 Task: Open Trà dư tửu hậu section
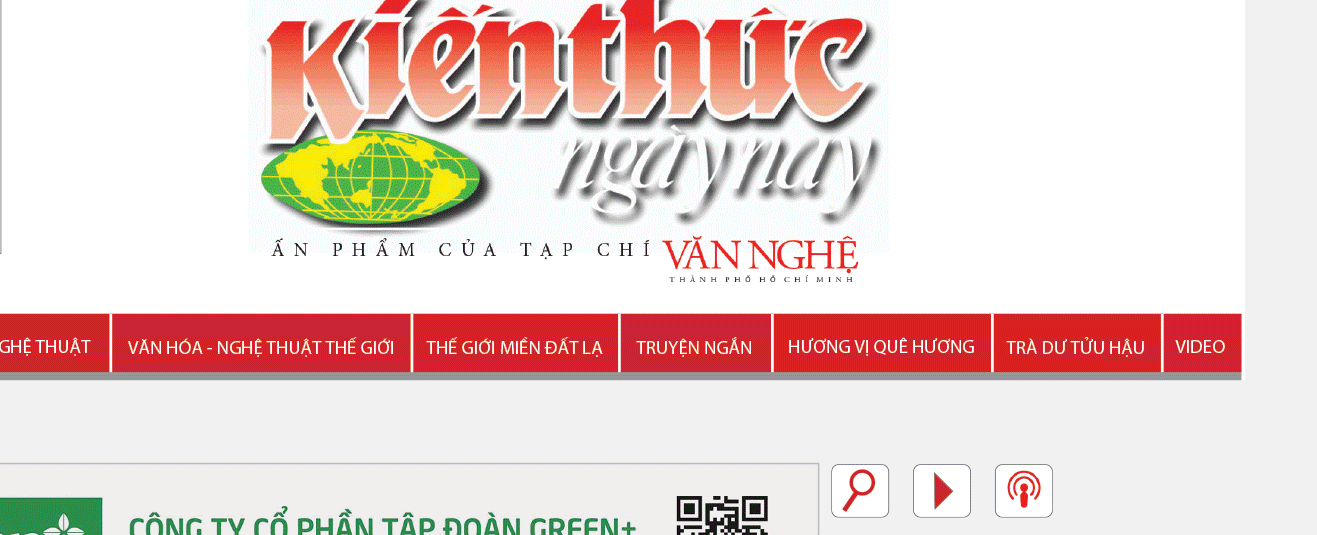tap(1075, 347)
